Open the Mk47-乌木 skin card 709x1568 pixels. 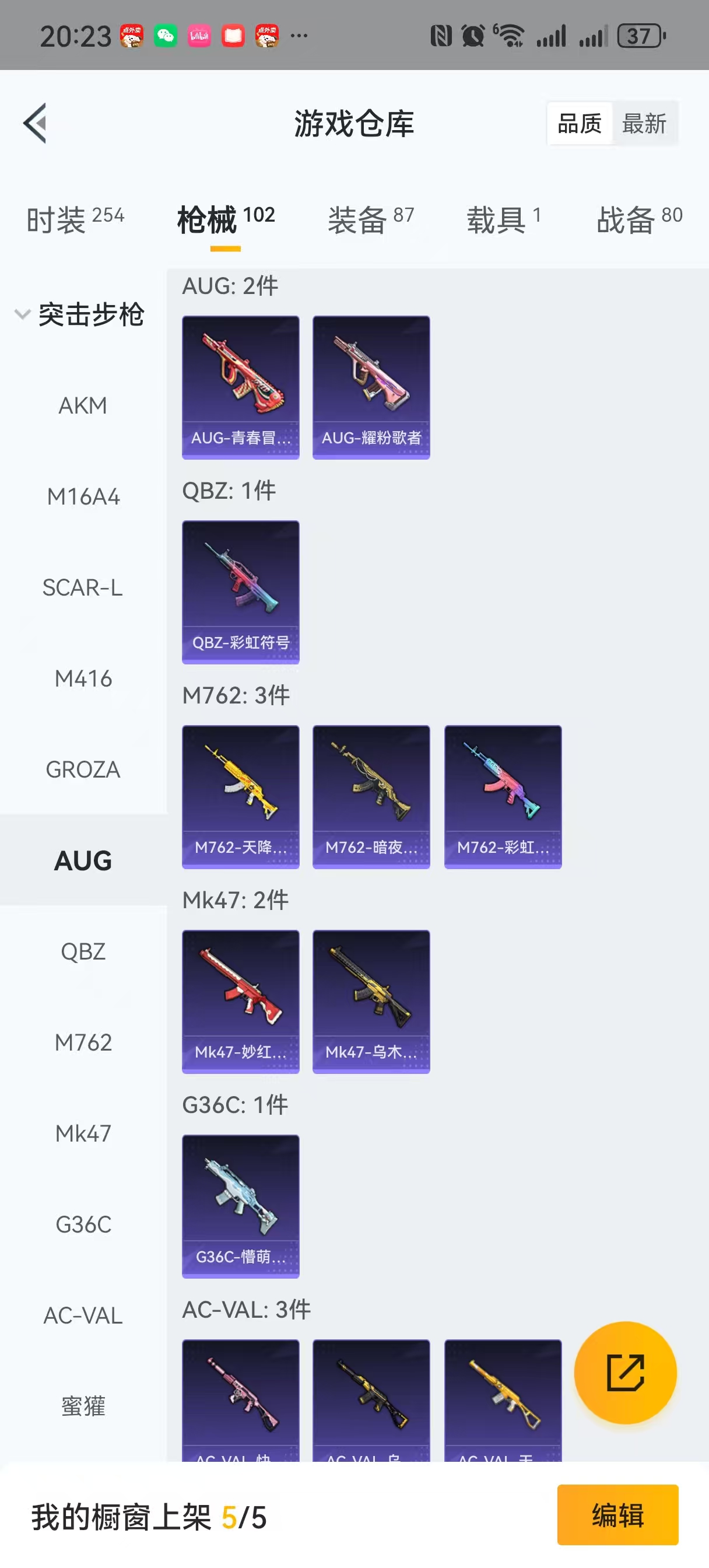(371, 1002)
